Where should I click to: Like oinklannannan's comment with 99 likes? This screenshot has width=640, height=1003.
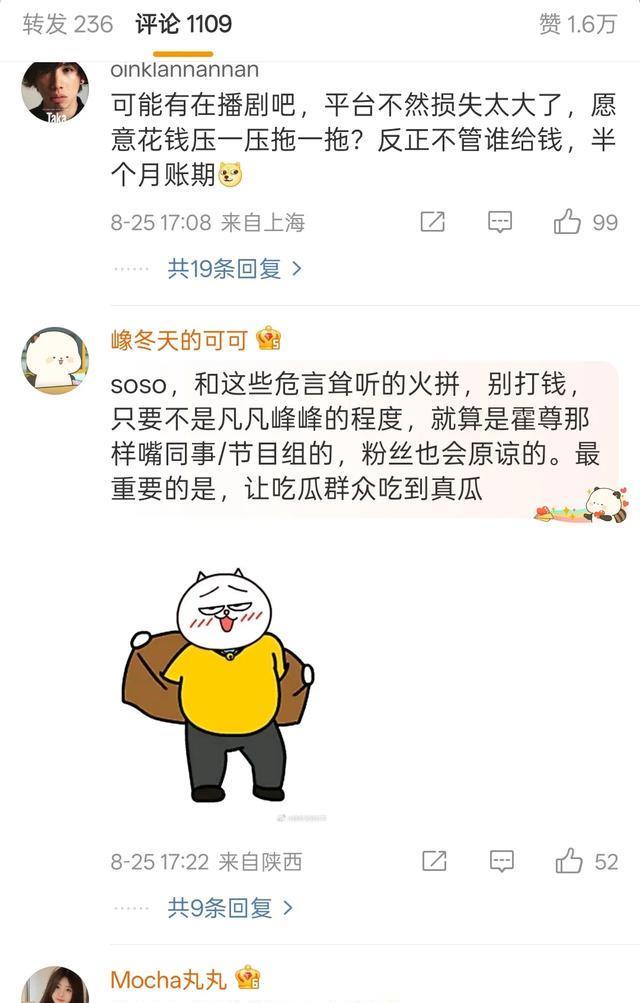point(568,222)
